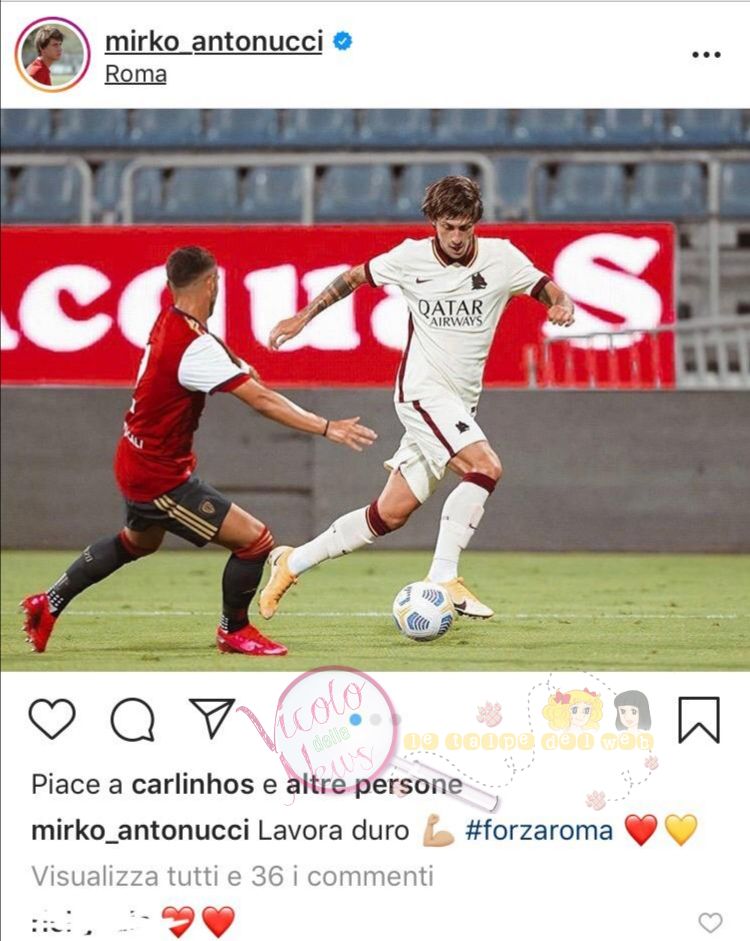
Task: Save the post with the bookmark icon
Action: [699, 720]
